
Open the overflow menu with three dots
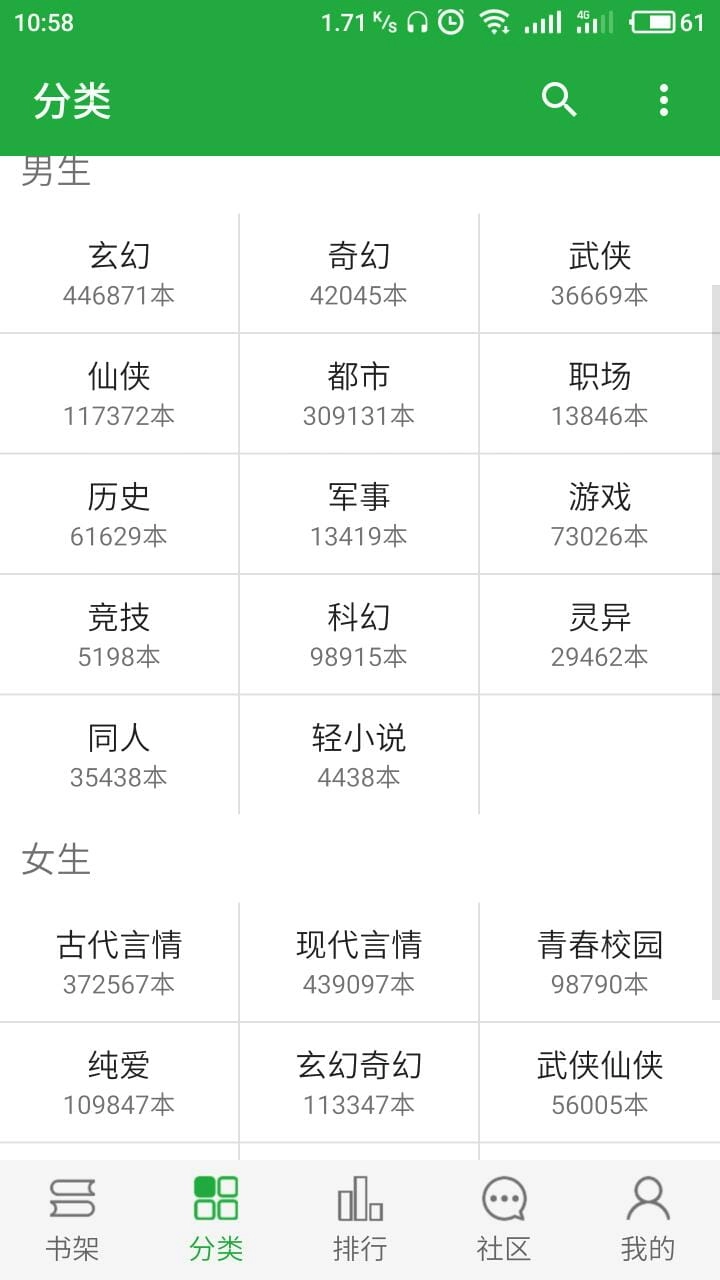coord(661,100)
